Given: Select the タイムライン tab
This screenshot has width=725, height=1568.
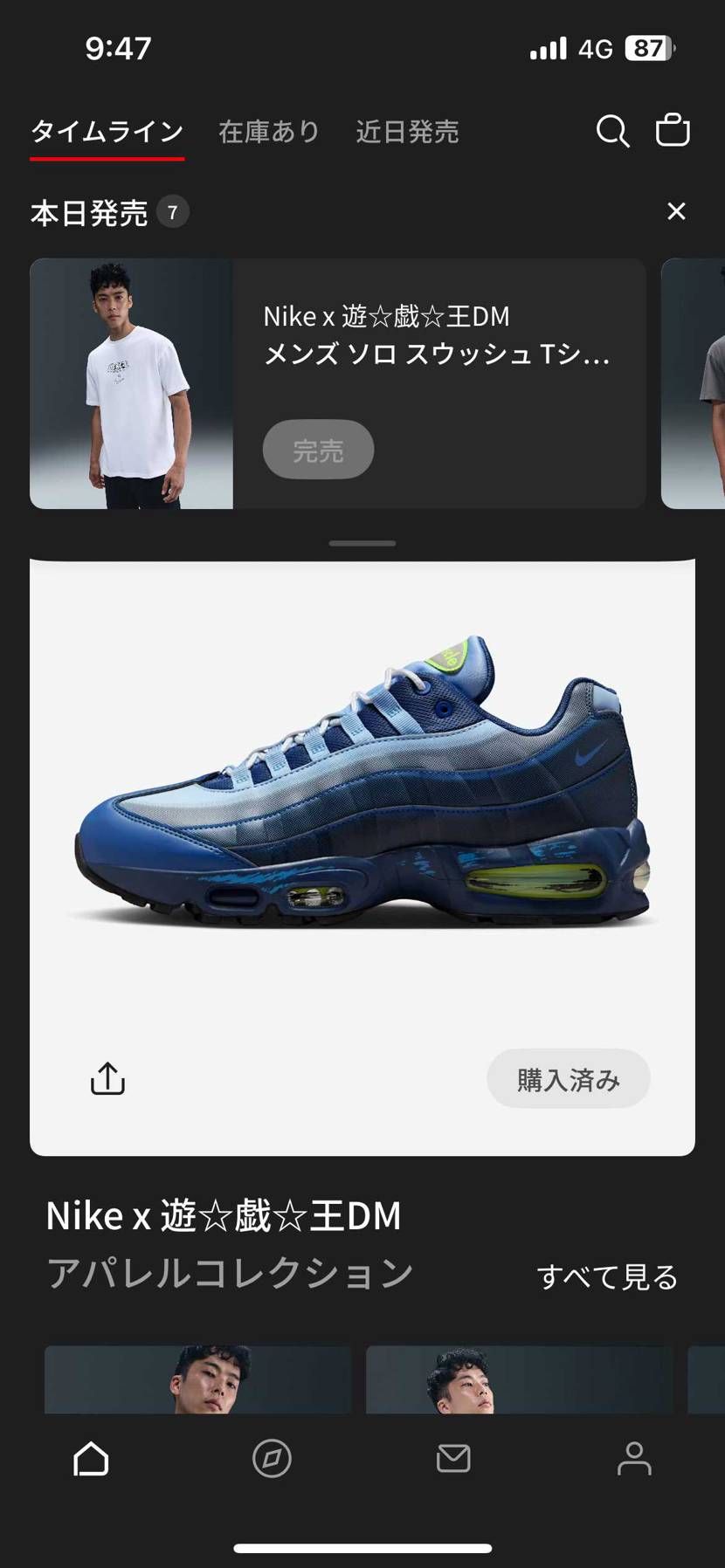Looking at the screenshot, I should click(x=107, y=132).
